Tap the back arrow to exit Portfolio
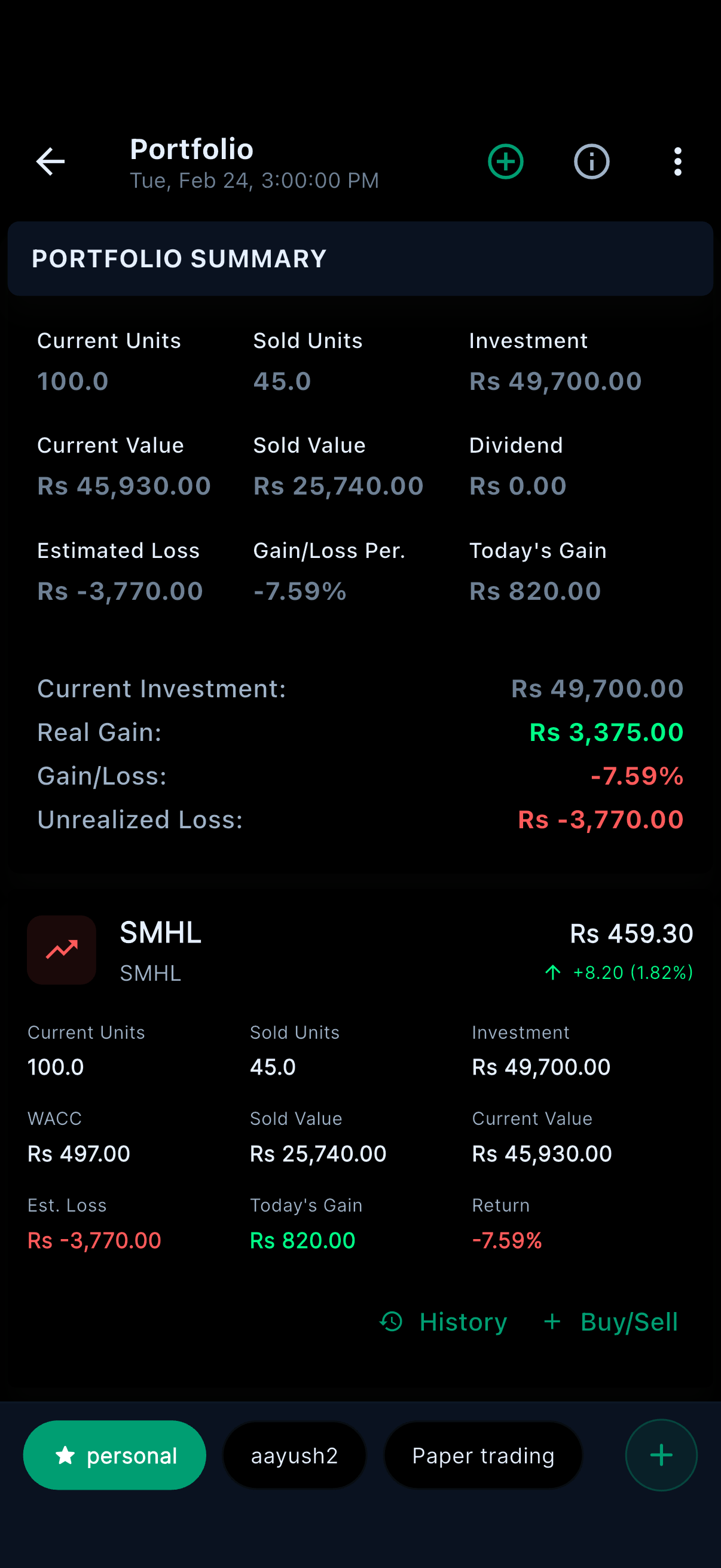The image size is (721, 1568). 50,161
